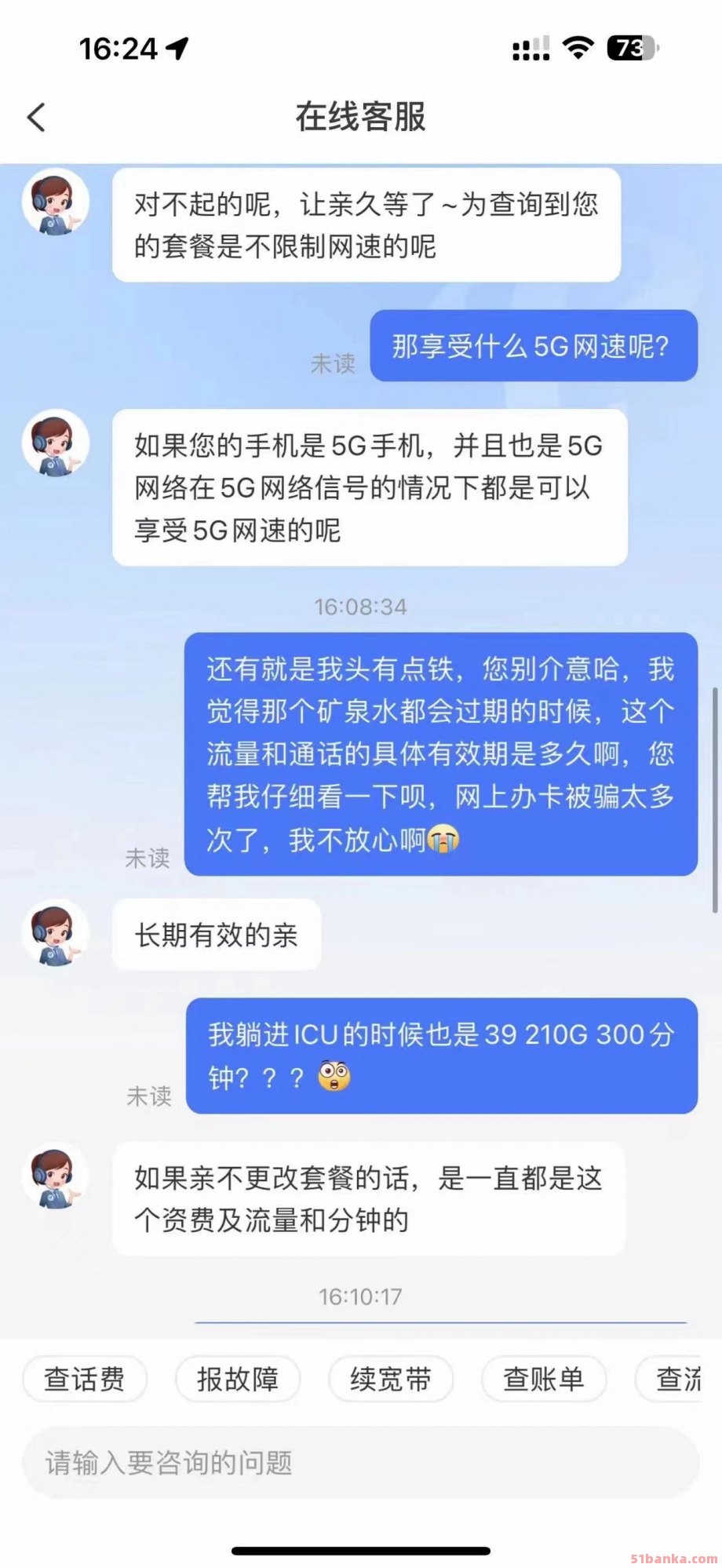This screenshot has height=1568, width=722.
Task: Open the 查账单 quick chip
Action: click(544, 1379)
